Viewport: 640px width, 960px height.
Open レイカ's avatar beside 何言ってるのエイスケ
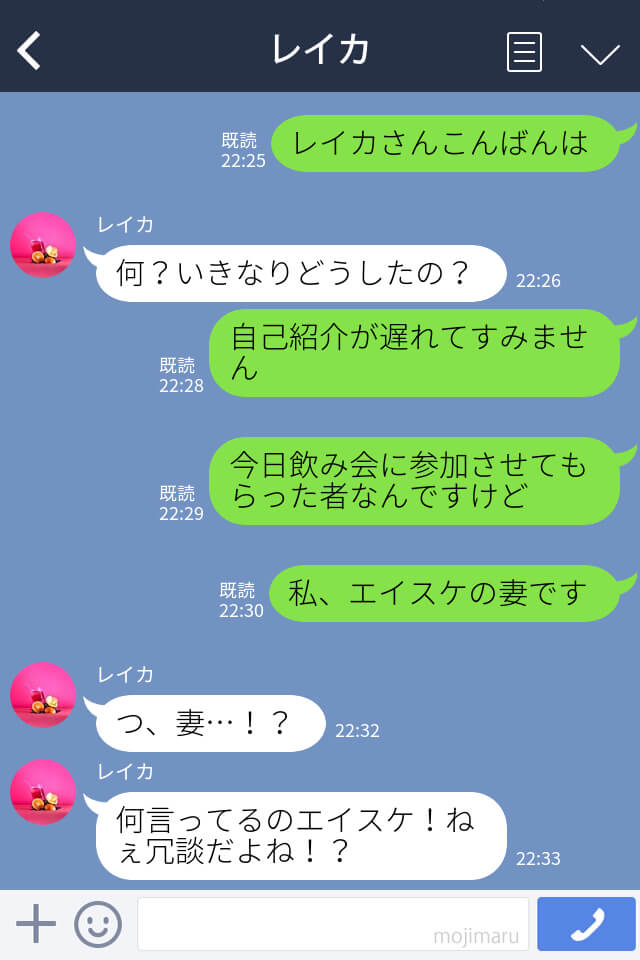pos(43,792)
